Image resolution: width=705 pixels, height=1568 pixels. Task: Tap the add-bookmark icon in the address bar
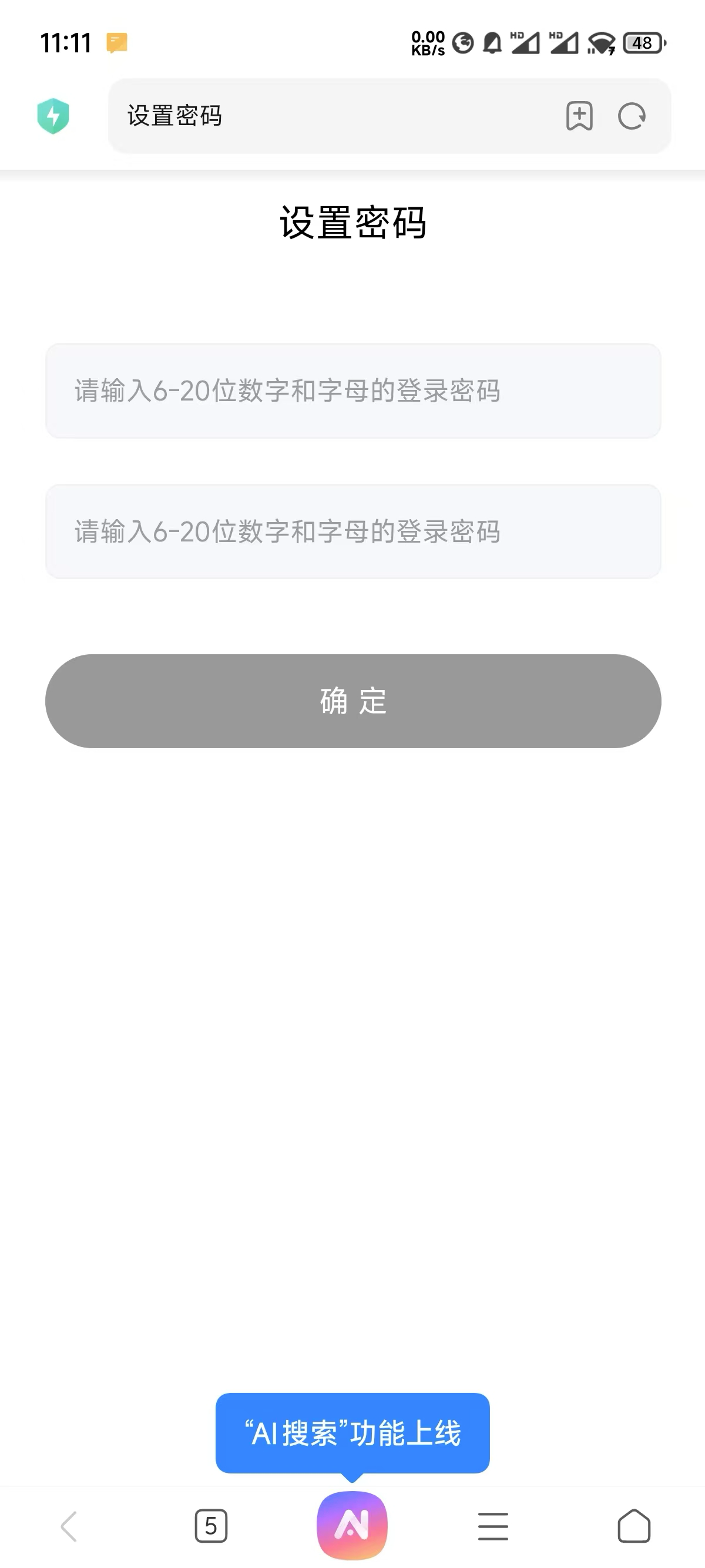pyautogui.click(x=579, y=116)
